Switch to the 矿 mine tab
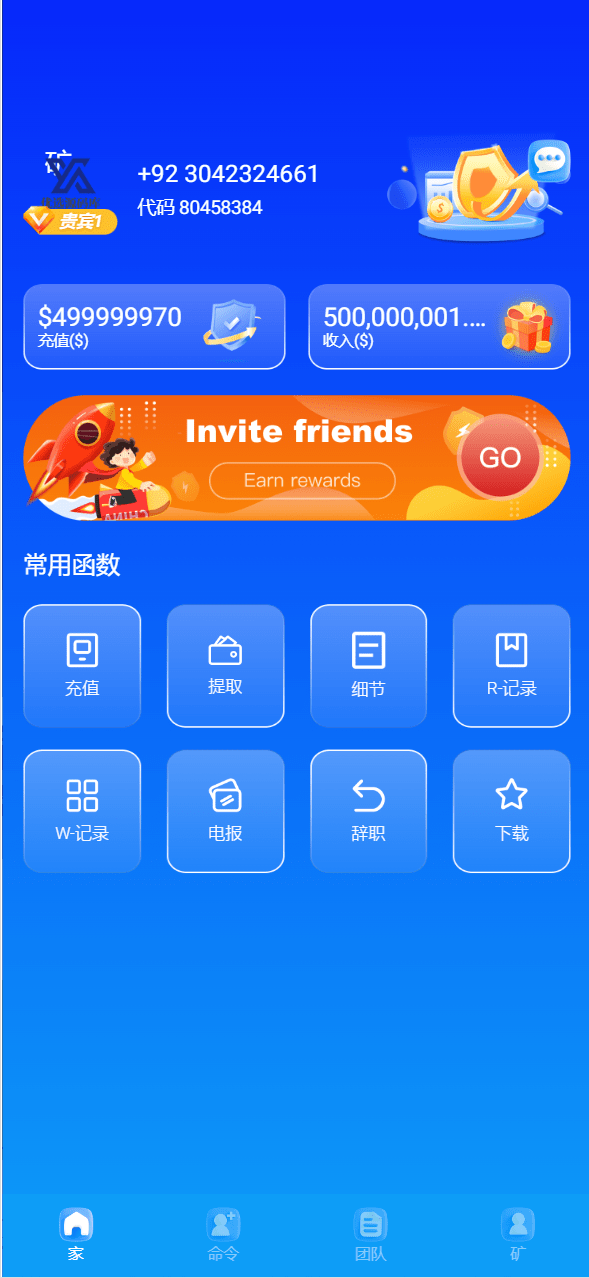This screenshot has height=1278, width=589. [x=517, y=1235]
